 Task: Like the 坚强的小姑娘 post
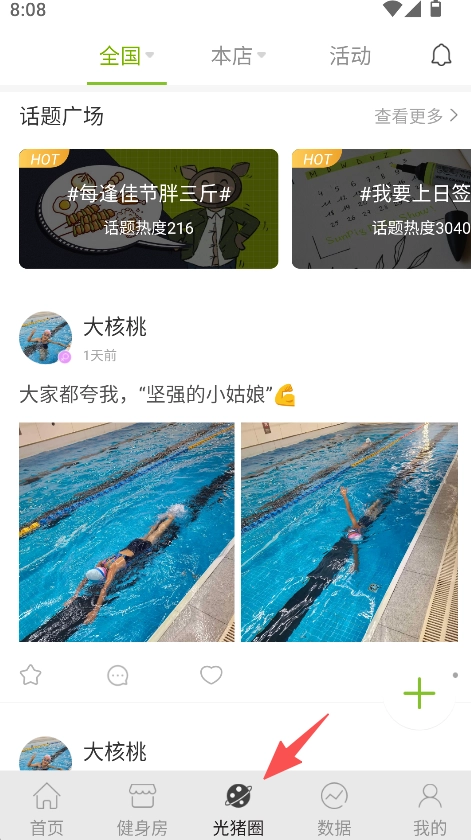211,674
